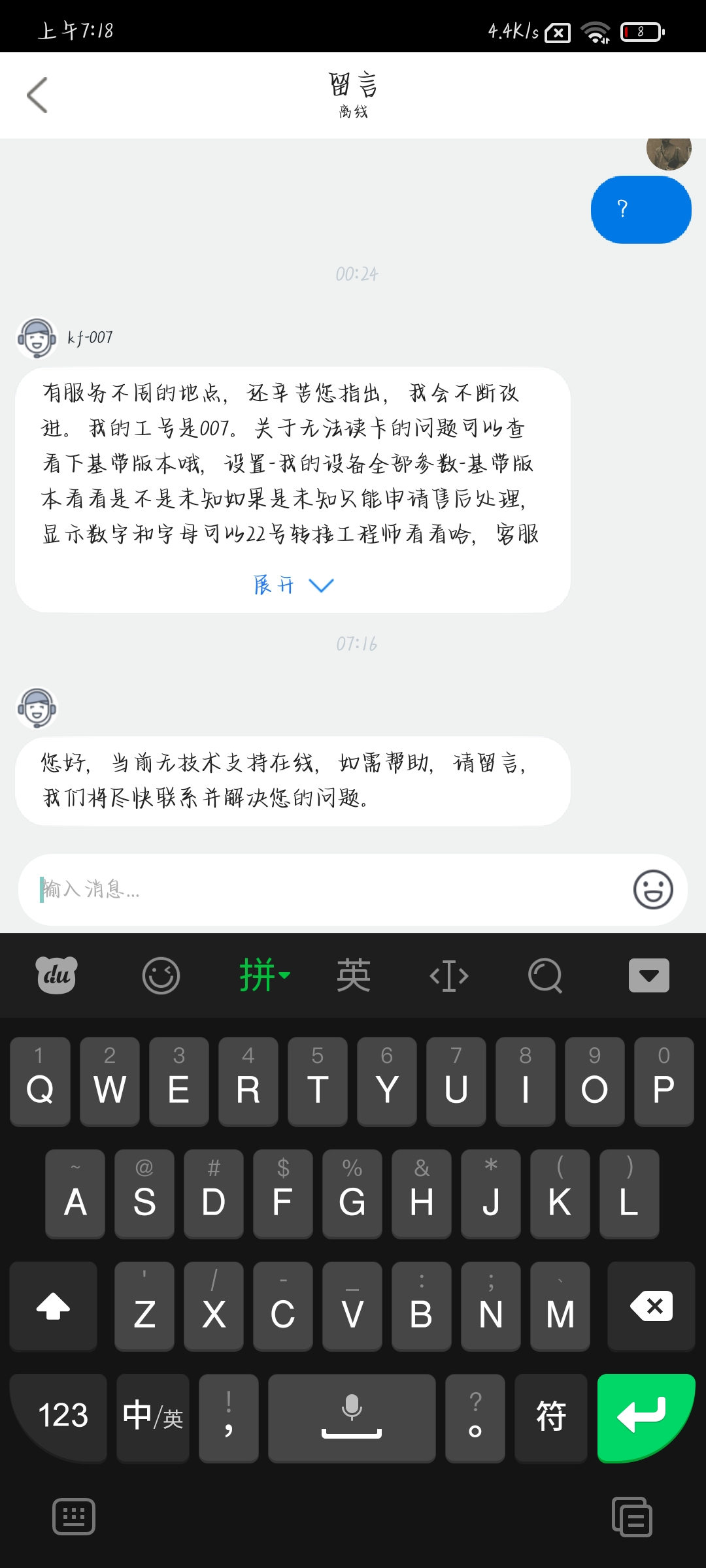706x1568 pixels.
Task: Switch to the 123 number keyboard
Action: pos(62,1416)
